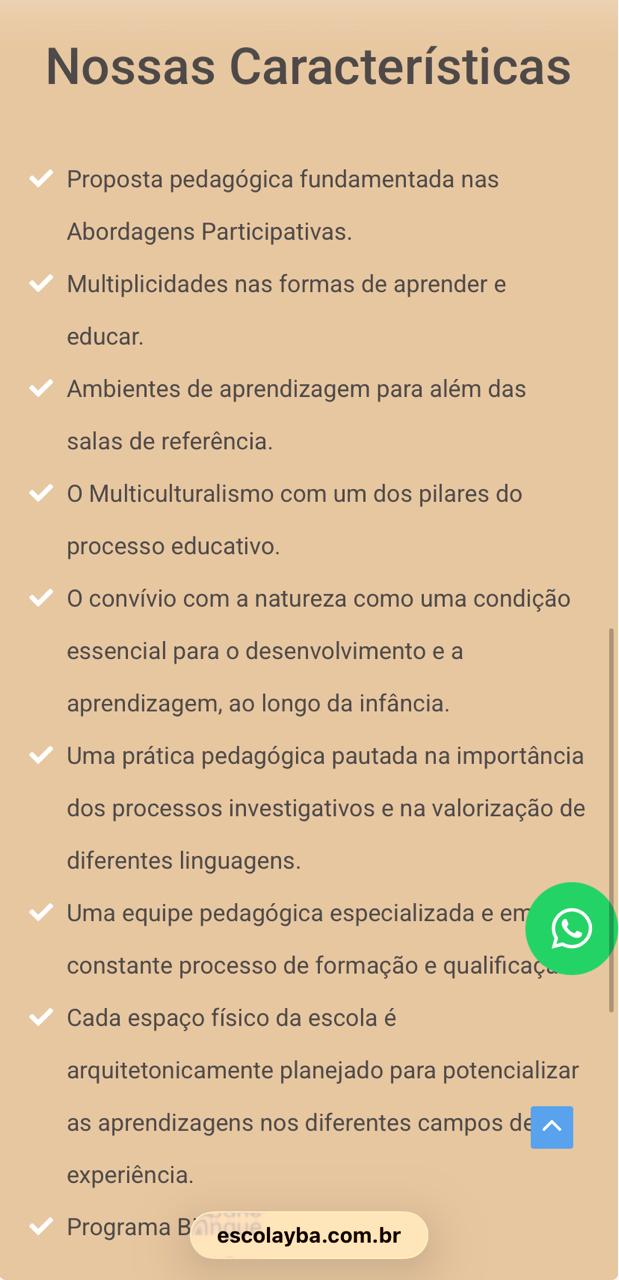Screen dimensions: 619x1280
Task: Open the WhatsApp chat button
Action: point(571,929)
